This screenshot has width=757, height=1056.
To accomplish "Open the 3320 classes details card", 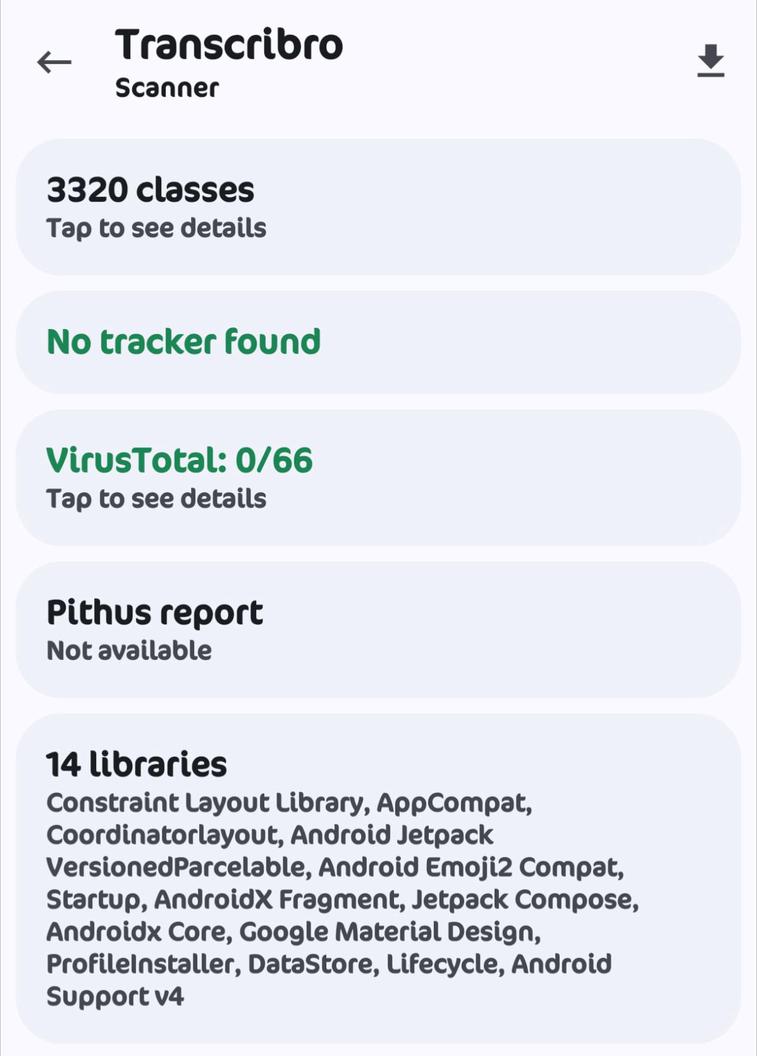I will tap(378, 207).
